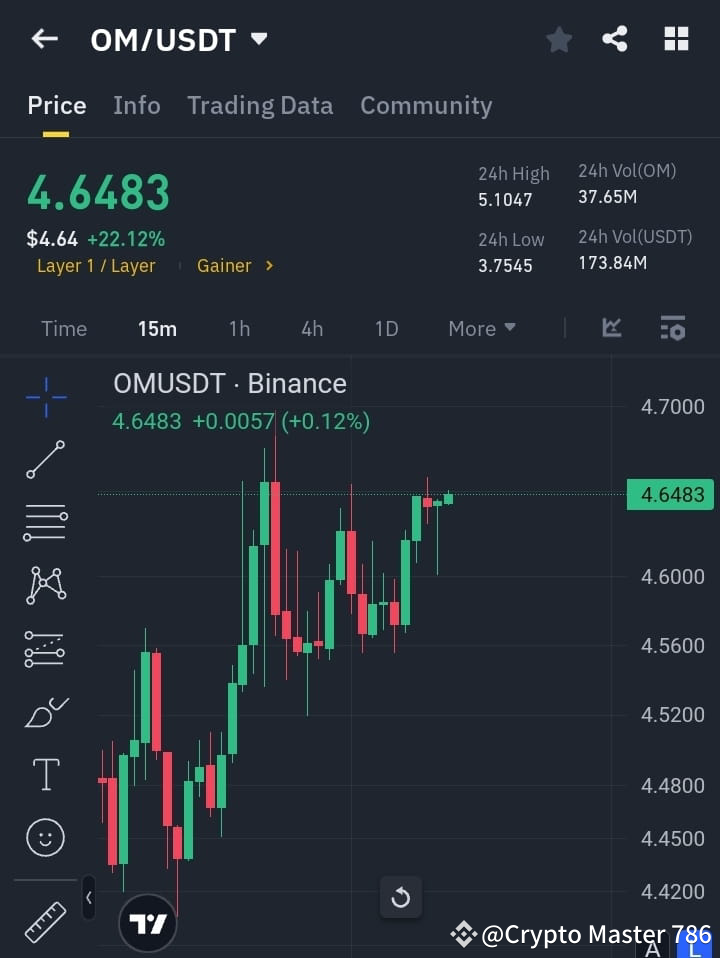Toggle the favorite star for OM/USDT
Screen dimensions: 720x958
[559, 39]
